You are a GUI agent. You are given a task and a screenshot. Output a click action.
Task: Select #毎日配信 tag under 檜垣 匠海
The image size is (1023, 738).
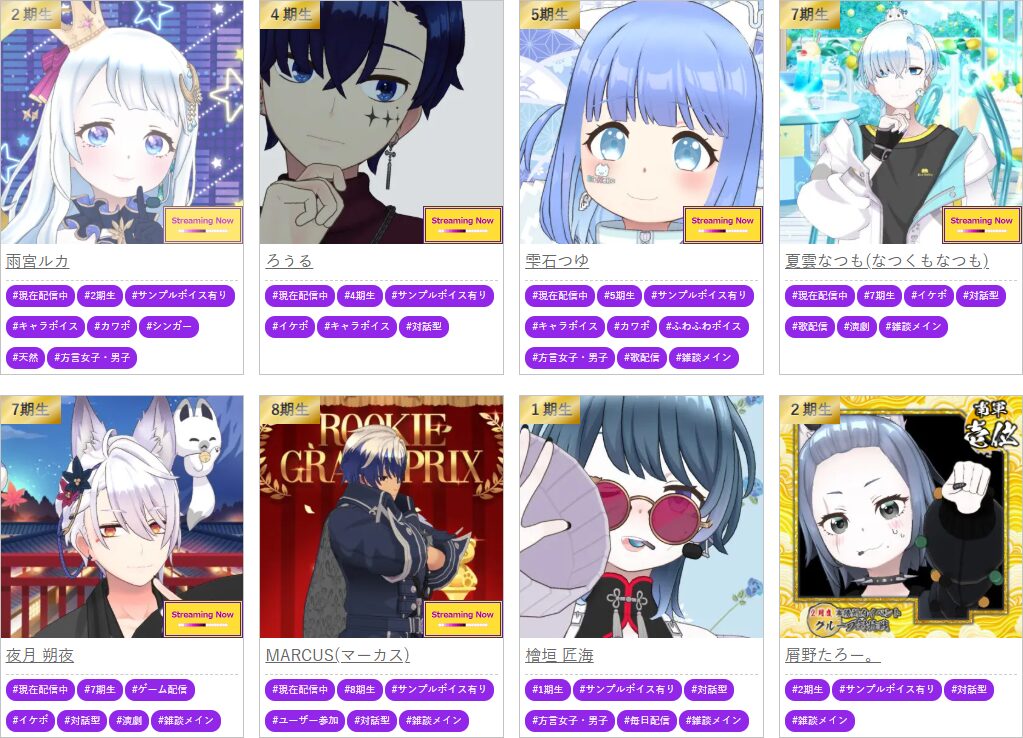coord(646,720)
